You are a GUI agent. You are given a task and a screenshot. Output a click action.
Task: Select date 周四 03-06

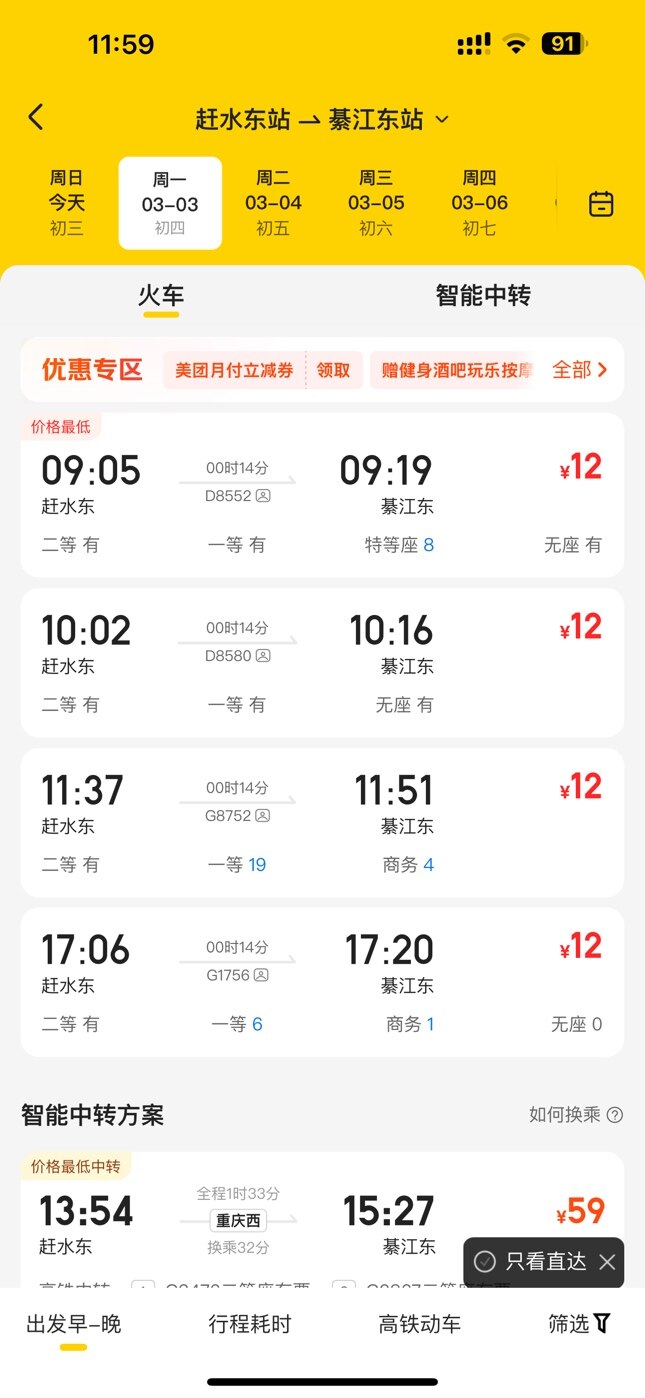[x=479, y=203]
